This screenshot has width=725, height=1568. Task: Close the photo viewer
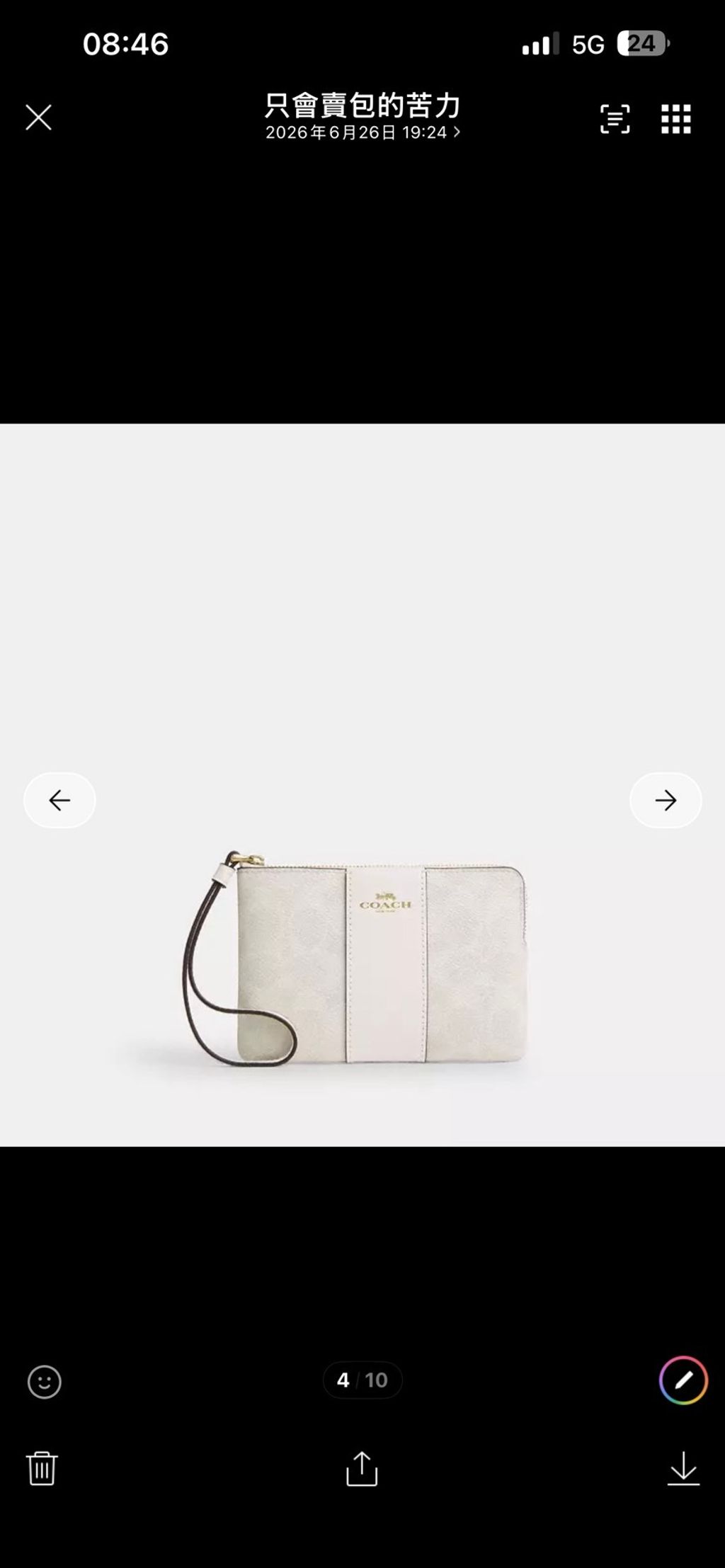(38, 118)
